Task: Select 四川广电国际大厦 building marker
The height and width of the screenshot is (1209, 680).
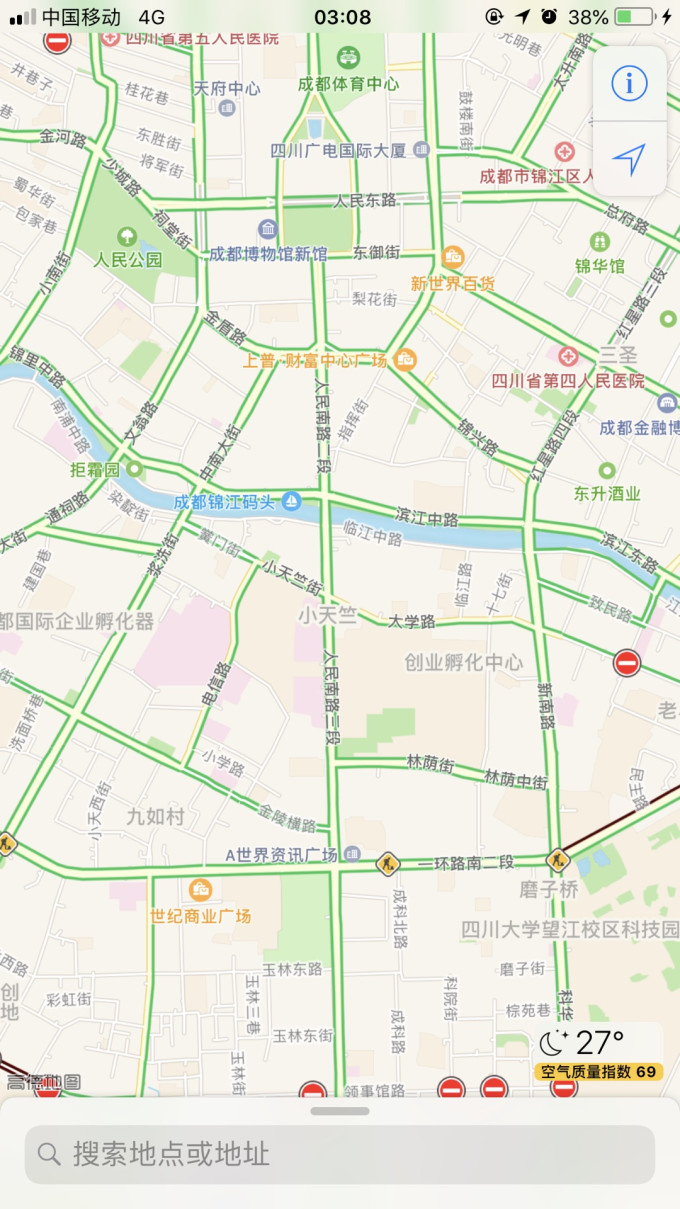Action: point(421,150)
